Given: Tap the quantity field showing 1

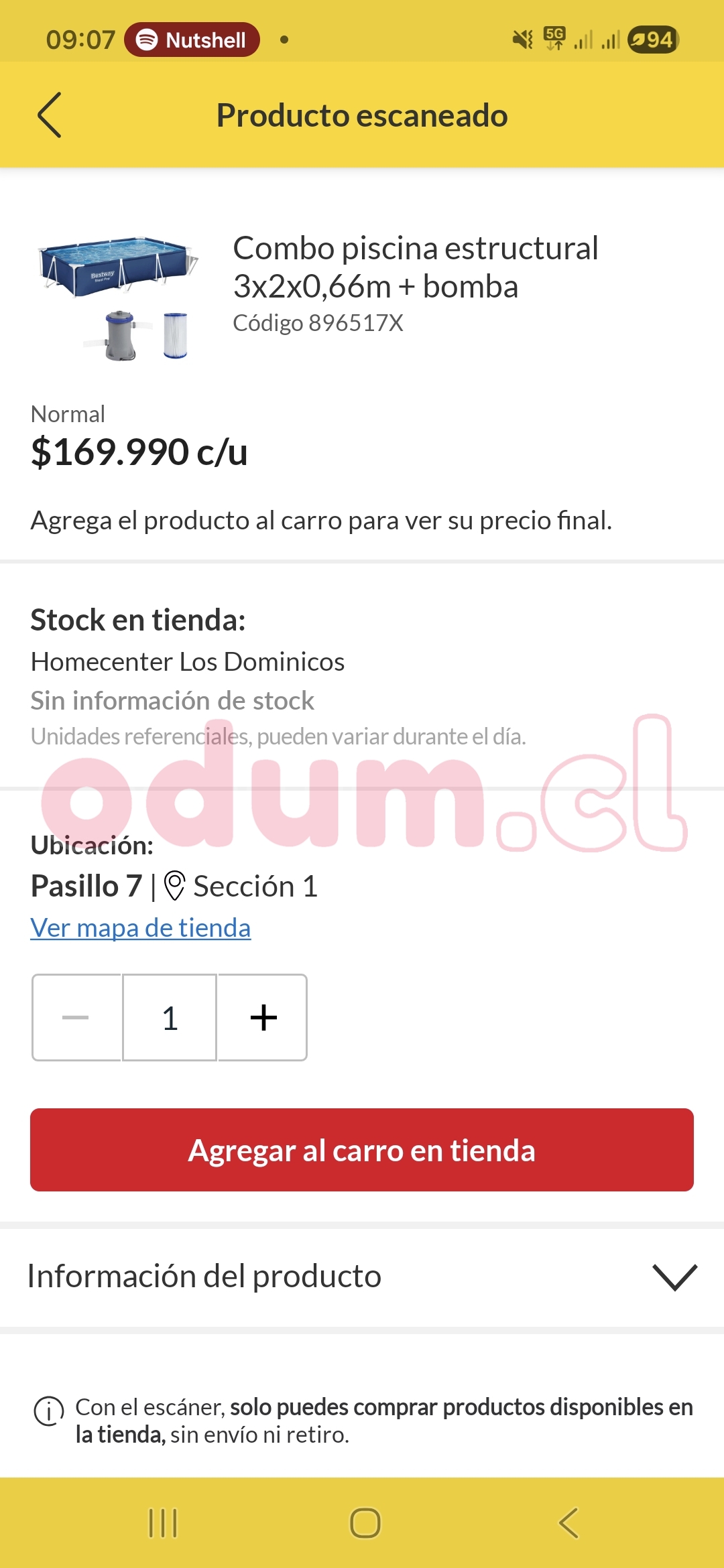Looking at the screenshot, I should [x=170, y=1017].
